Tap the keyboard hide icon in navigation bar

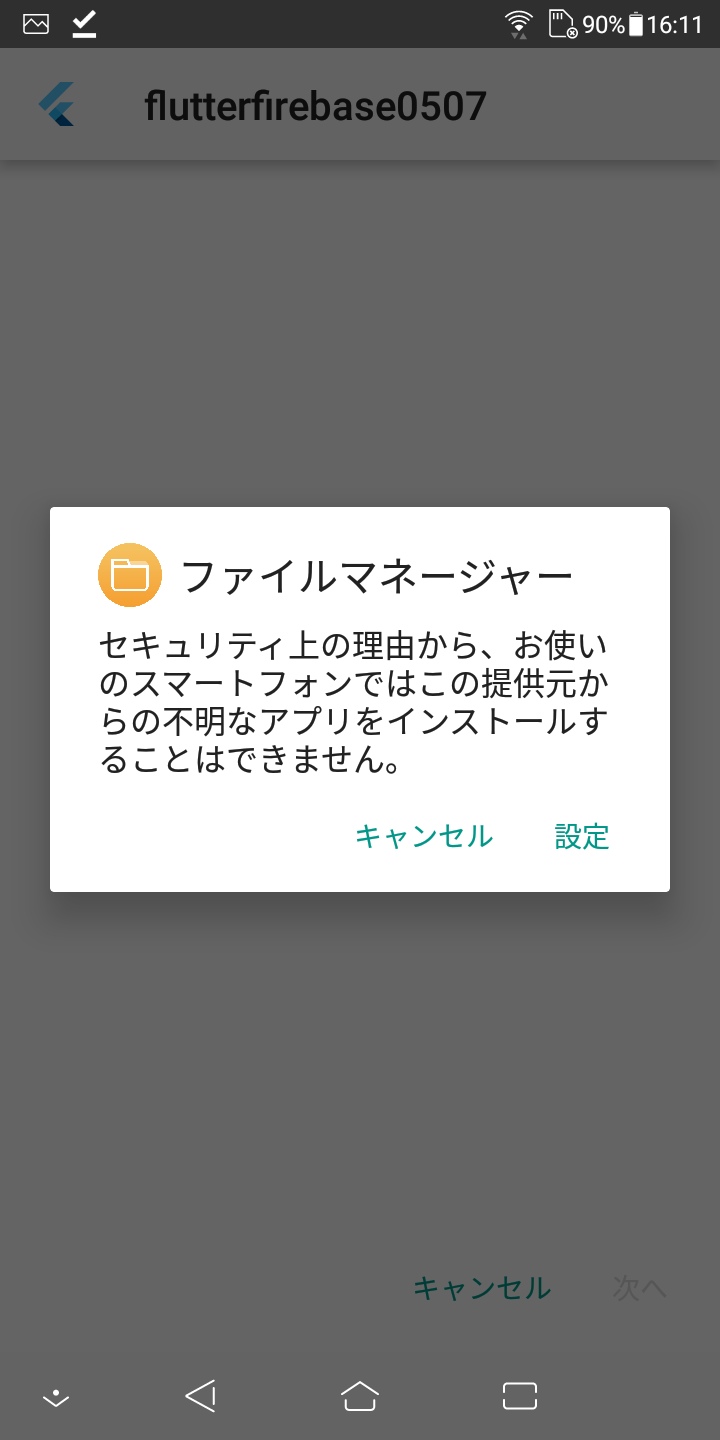tap(57, 1396)
